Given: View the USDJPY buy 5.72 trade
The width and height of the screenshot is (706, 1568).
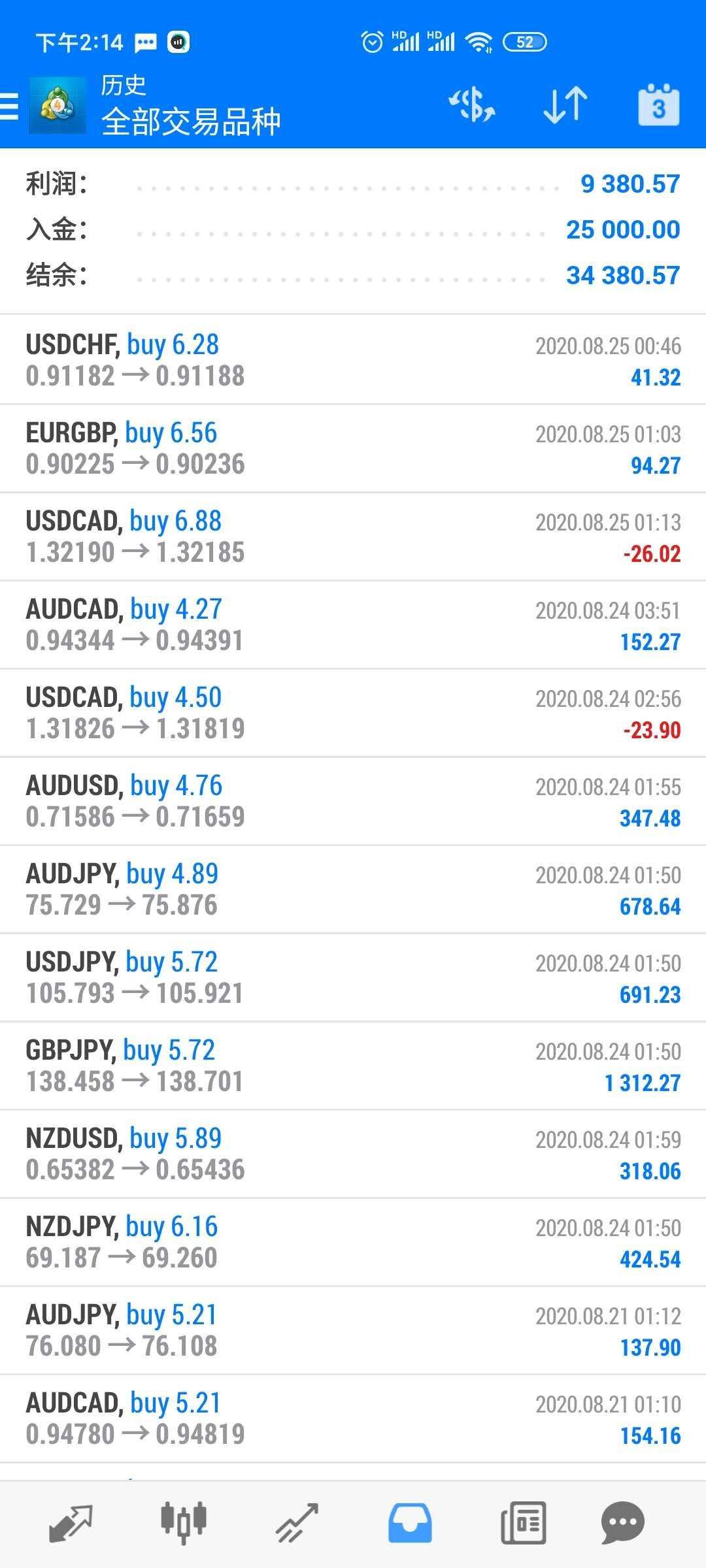Looking at the screenshot, I should pyautogui.click(x=353, y=977).
